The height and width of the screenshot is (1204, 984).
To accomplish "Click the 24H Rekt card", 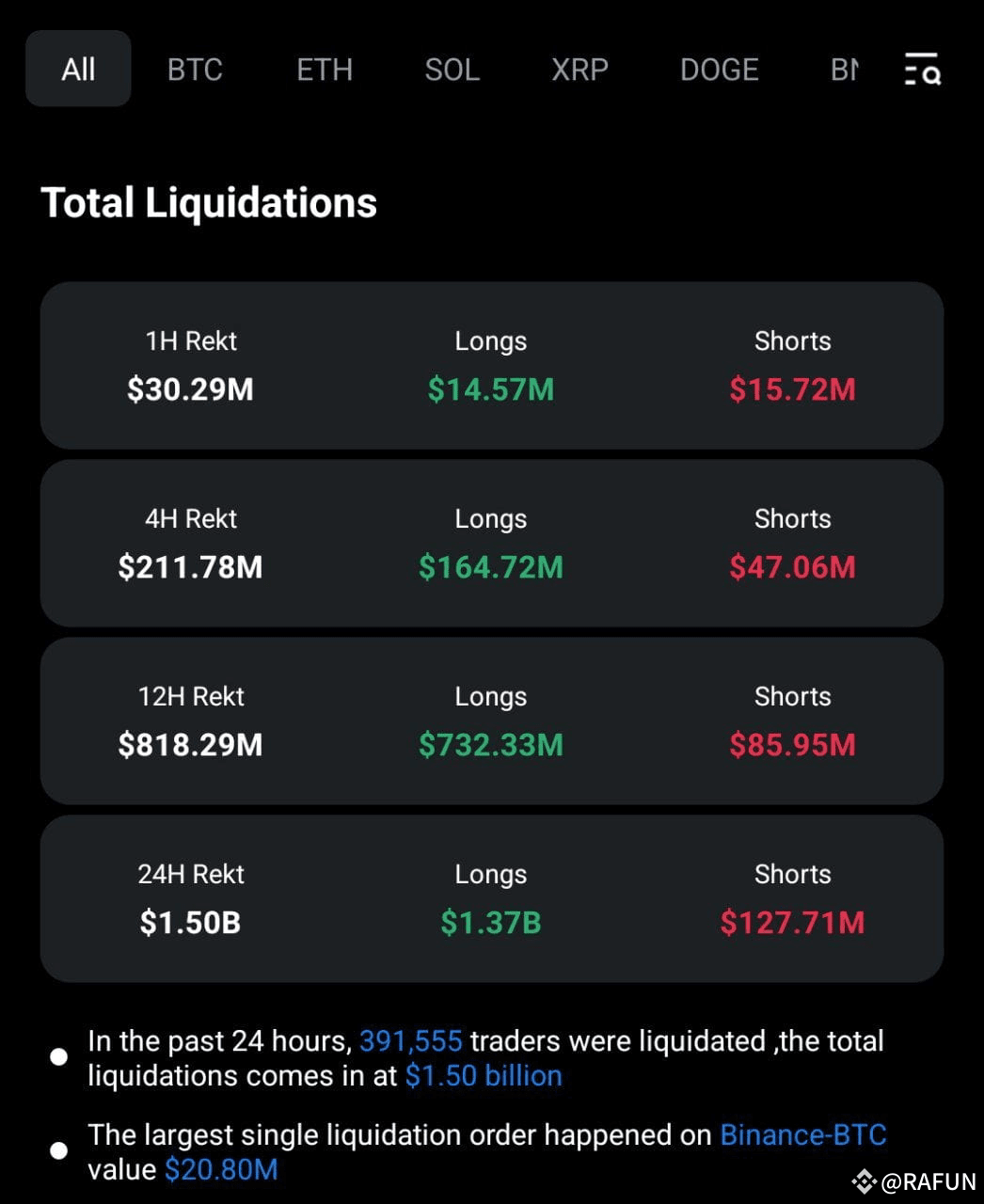I will 491,898.
